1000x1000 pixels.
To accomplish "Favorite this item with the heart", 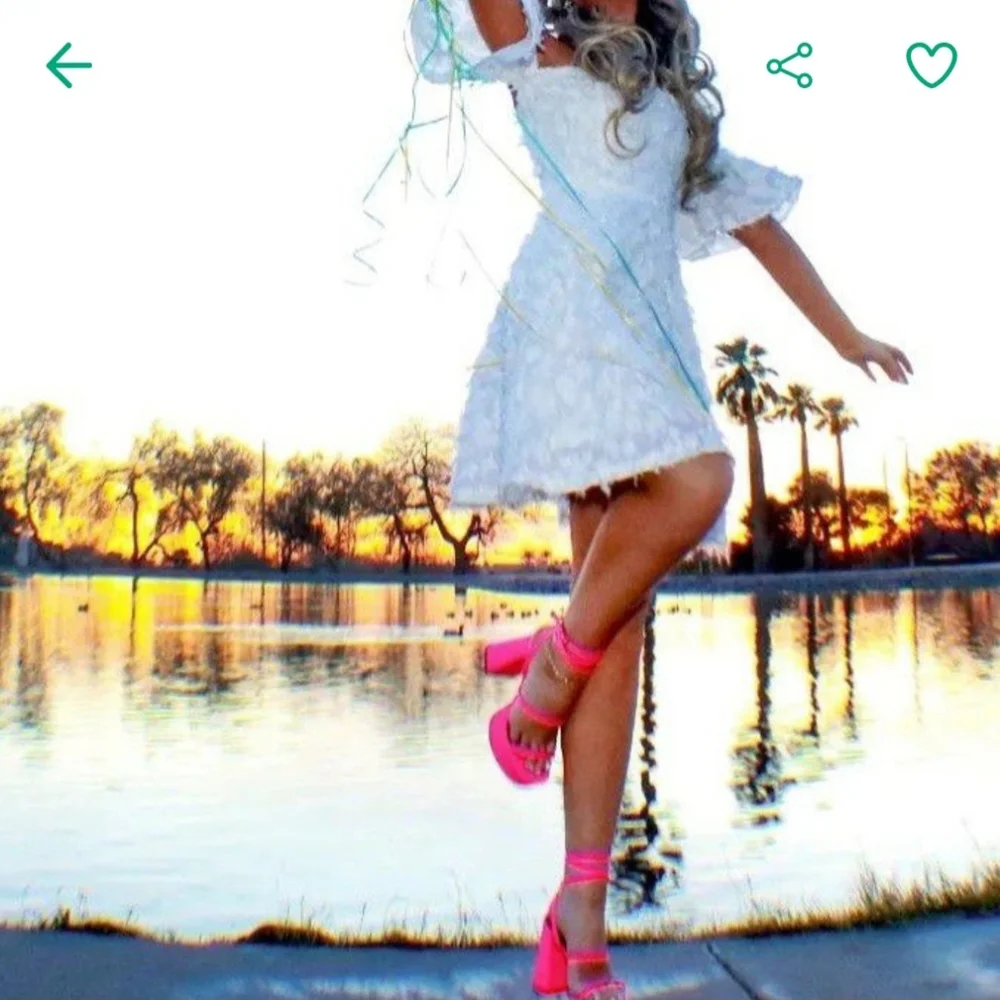I will tap(932, 65).
